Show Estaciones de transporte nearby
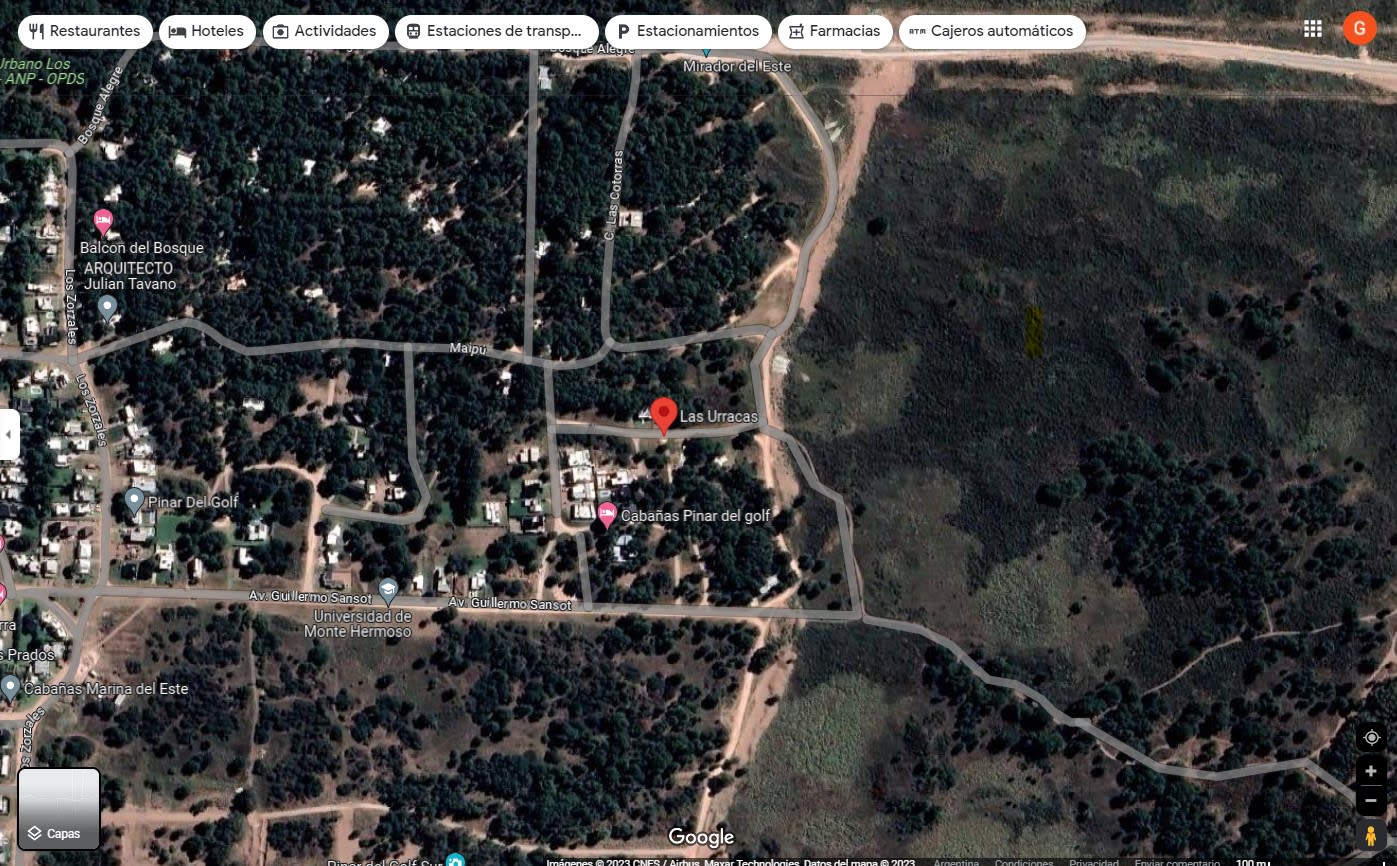 coord(496,31)
